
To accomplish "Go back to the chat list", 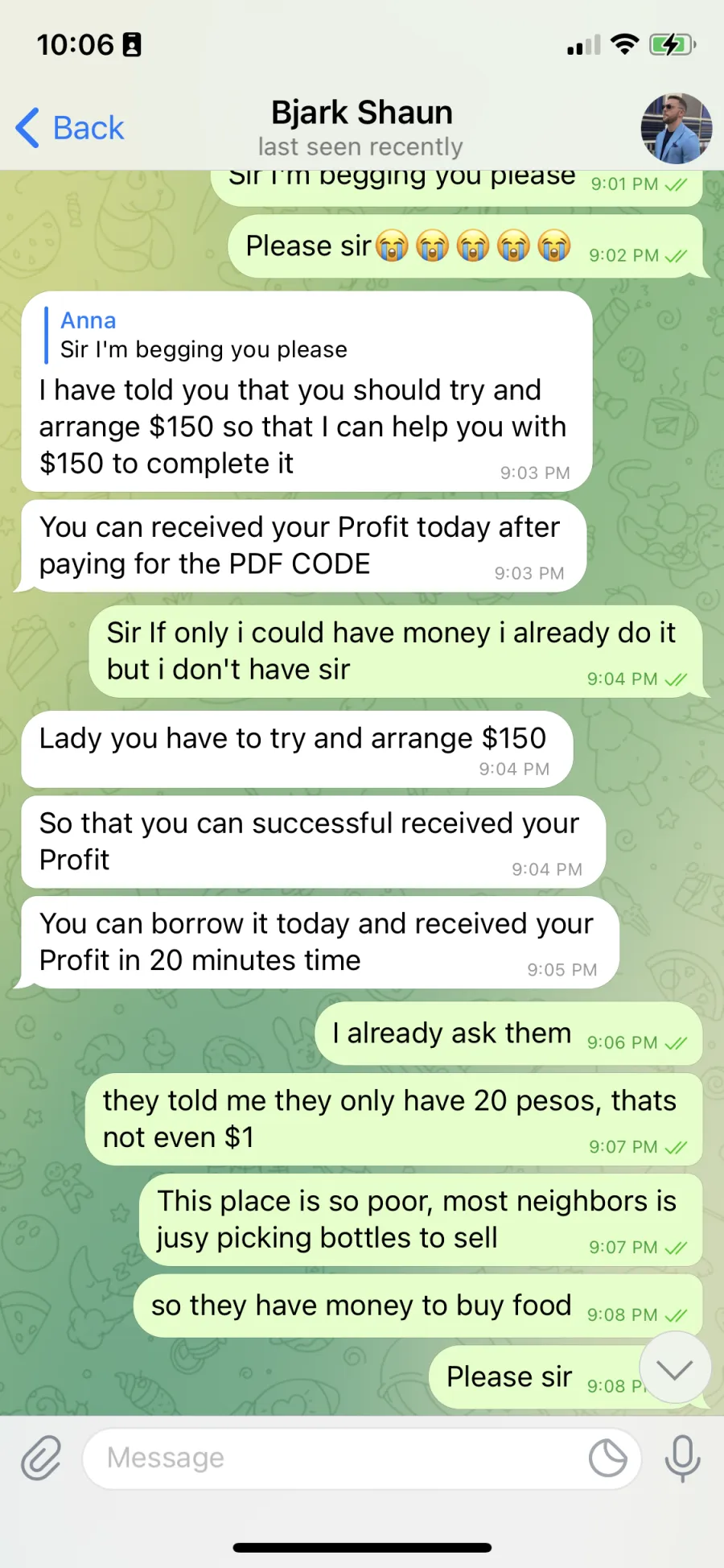I will (x=70, y=128).
